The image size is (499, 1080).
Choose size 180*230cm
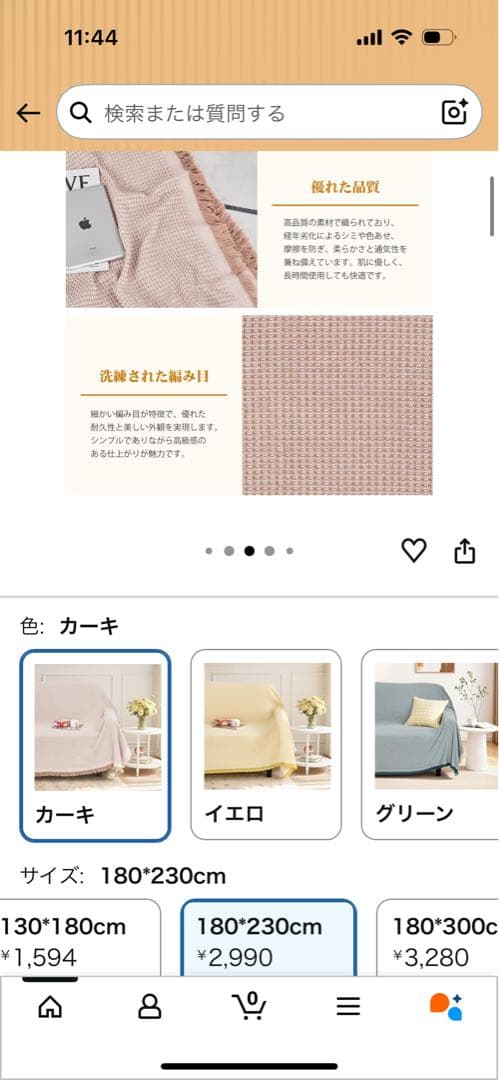click(x=268, y=937)
